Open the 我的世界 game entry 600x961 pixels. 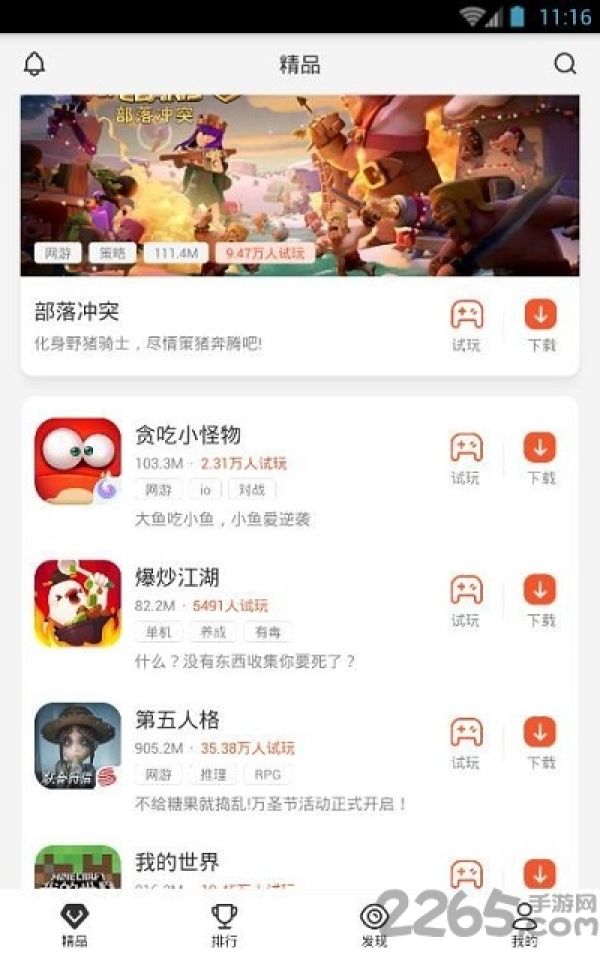click(x=233, y=865)
